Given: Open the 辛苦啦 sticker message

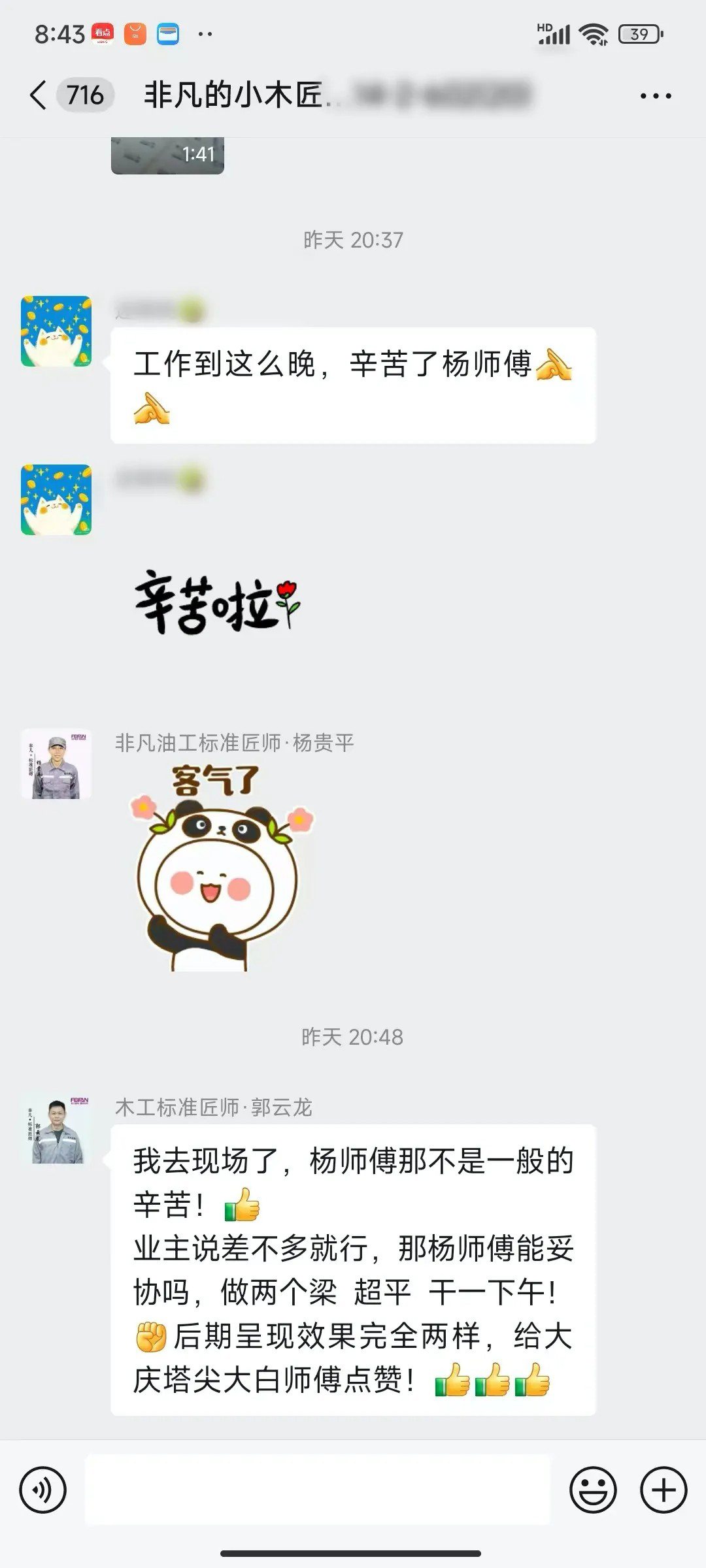Looking at the screenshot, I should [x=216, y=602].
